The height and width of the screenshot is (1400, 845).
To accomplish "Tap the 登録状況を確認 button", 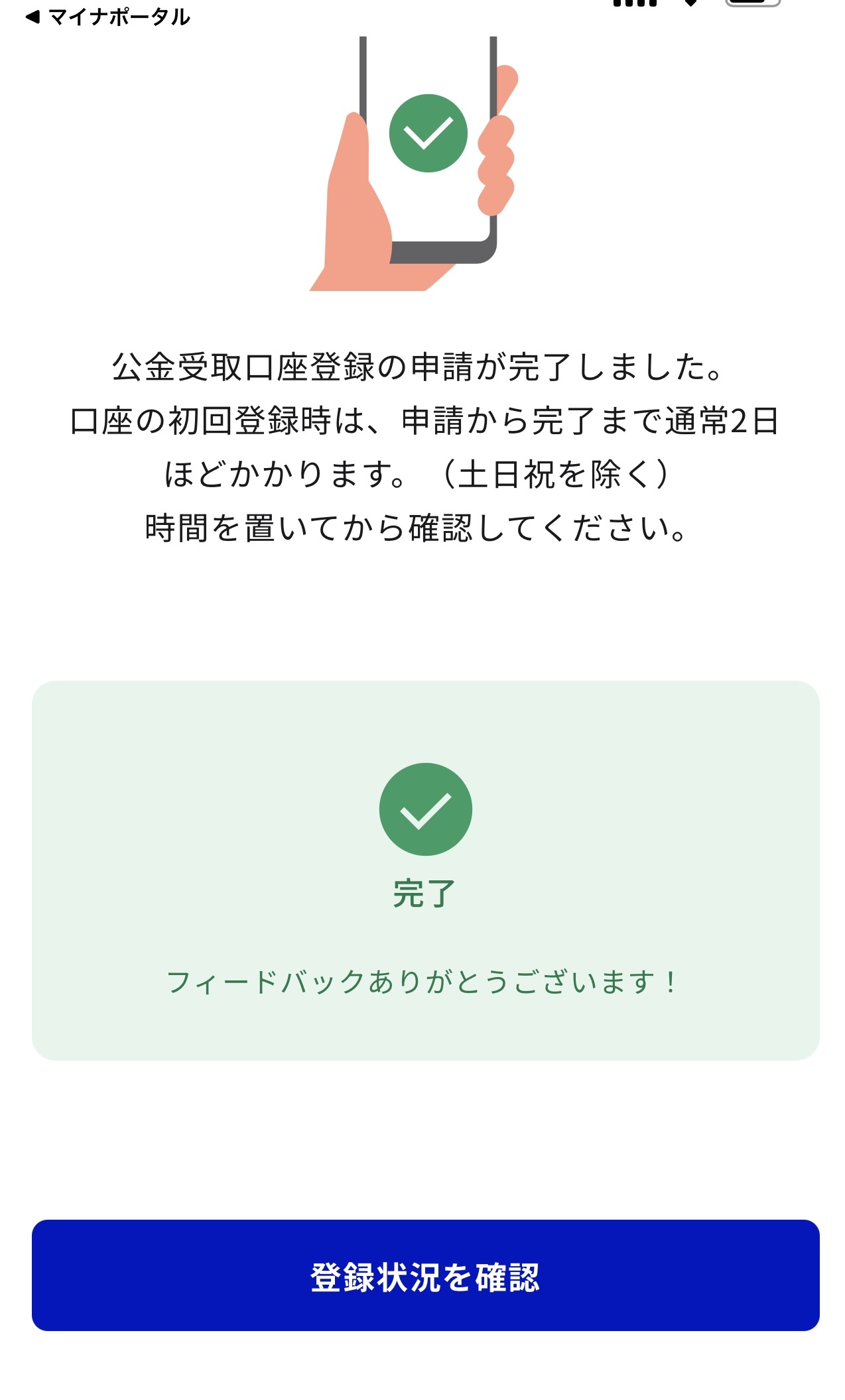I will point(425,1275).
